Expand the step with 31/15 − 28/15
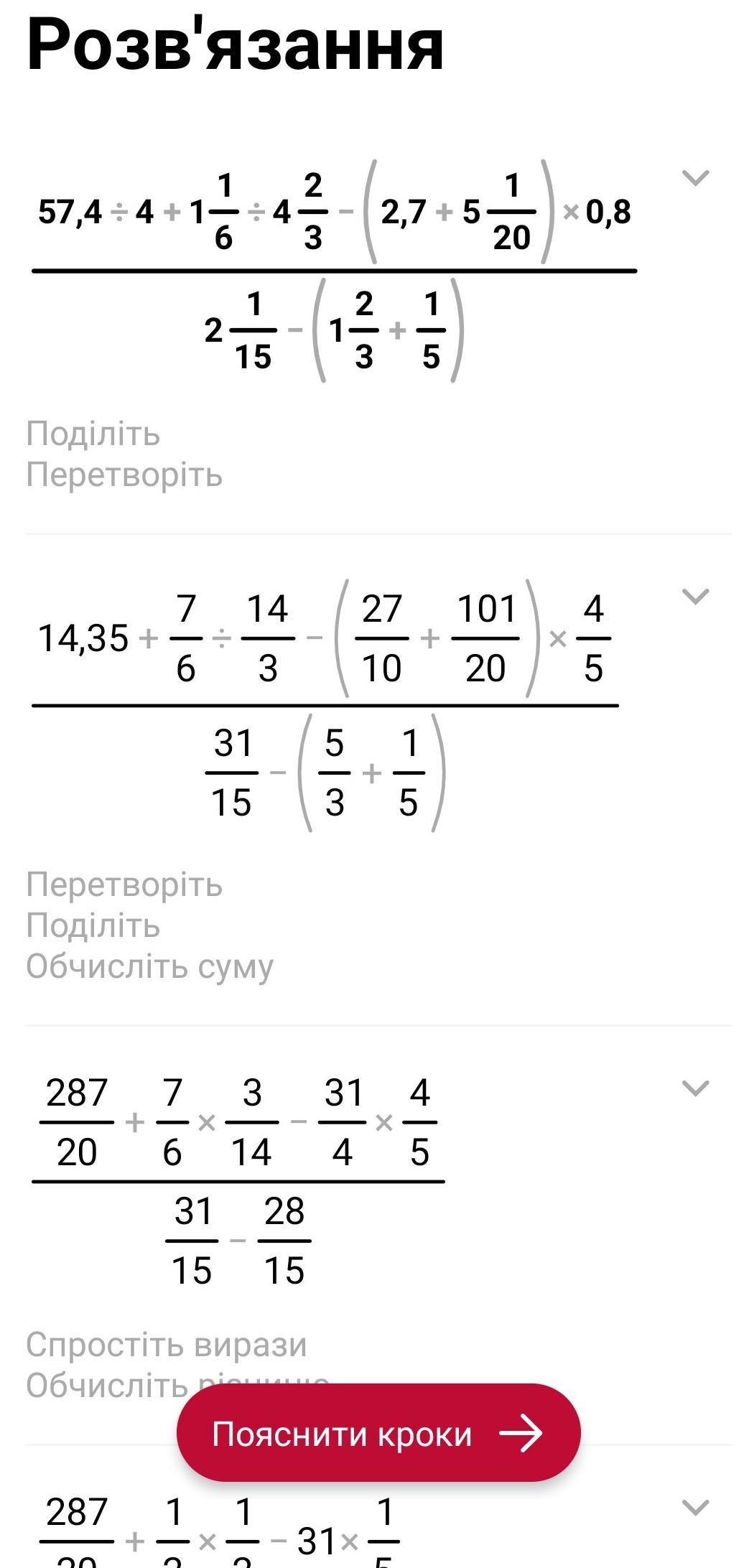749x1568 pixels. click(x=694, y=1088)
